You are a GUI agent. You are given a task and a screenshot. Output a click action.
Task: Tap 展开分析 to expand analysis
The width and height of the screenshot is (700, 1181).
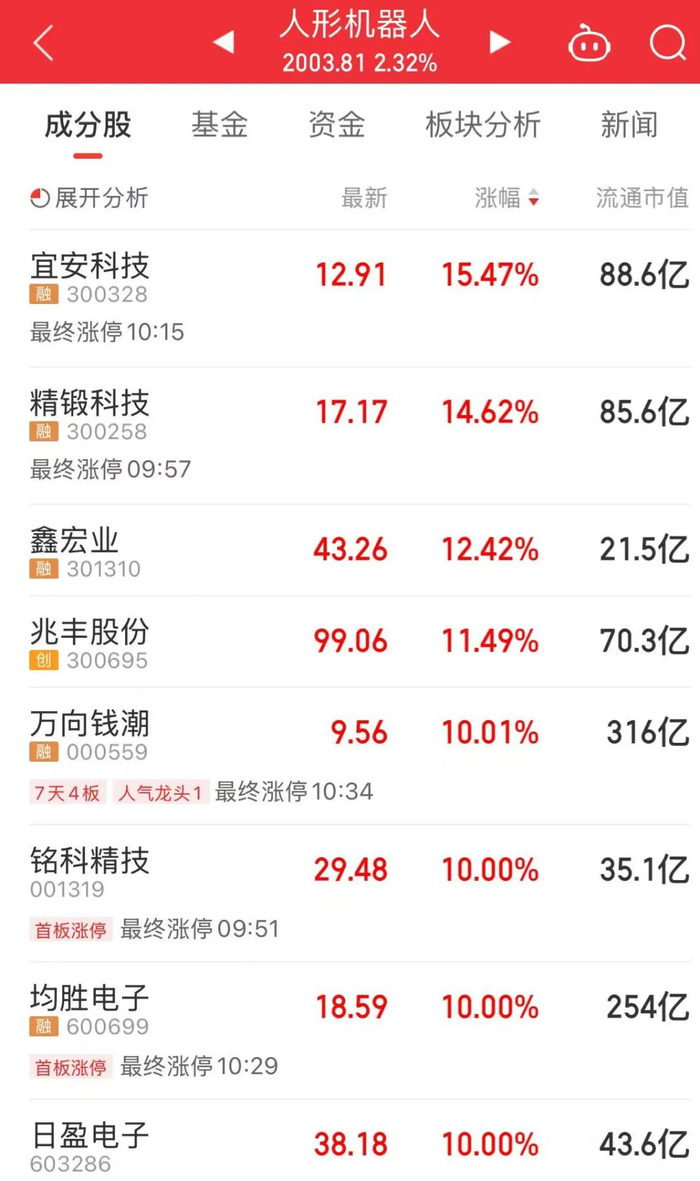point(90,198)
